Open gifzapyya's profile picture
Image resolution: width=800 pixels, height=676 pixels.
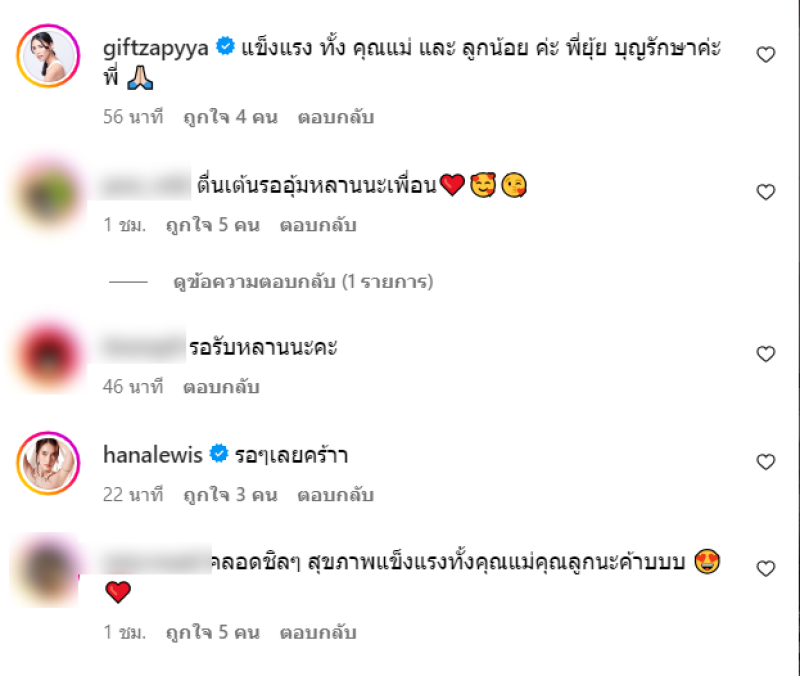[47, 62]
